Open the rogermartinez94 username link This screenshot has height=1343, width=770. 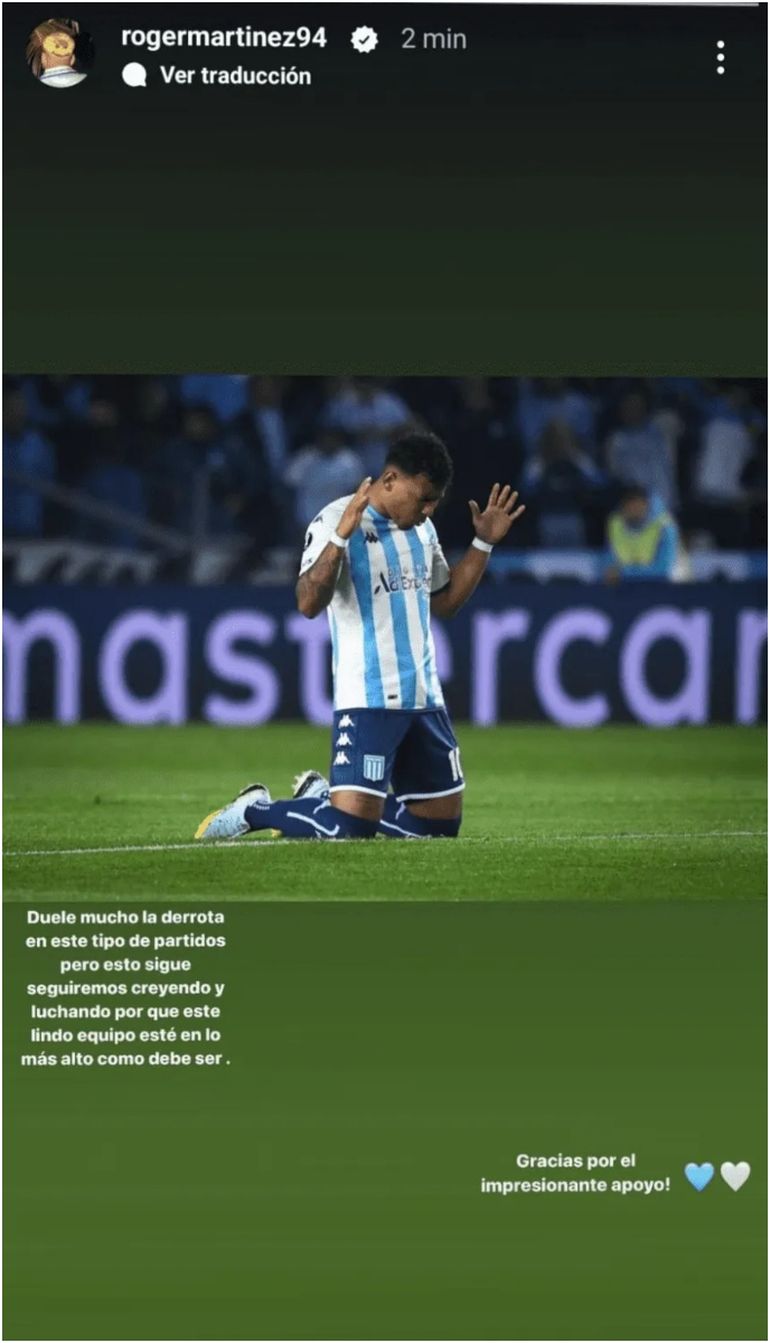pyautogui.click(x=223, y=38)
